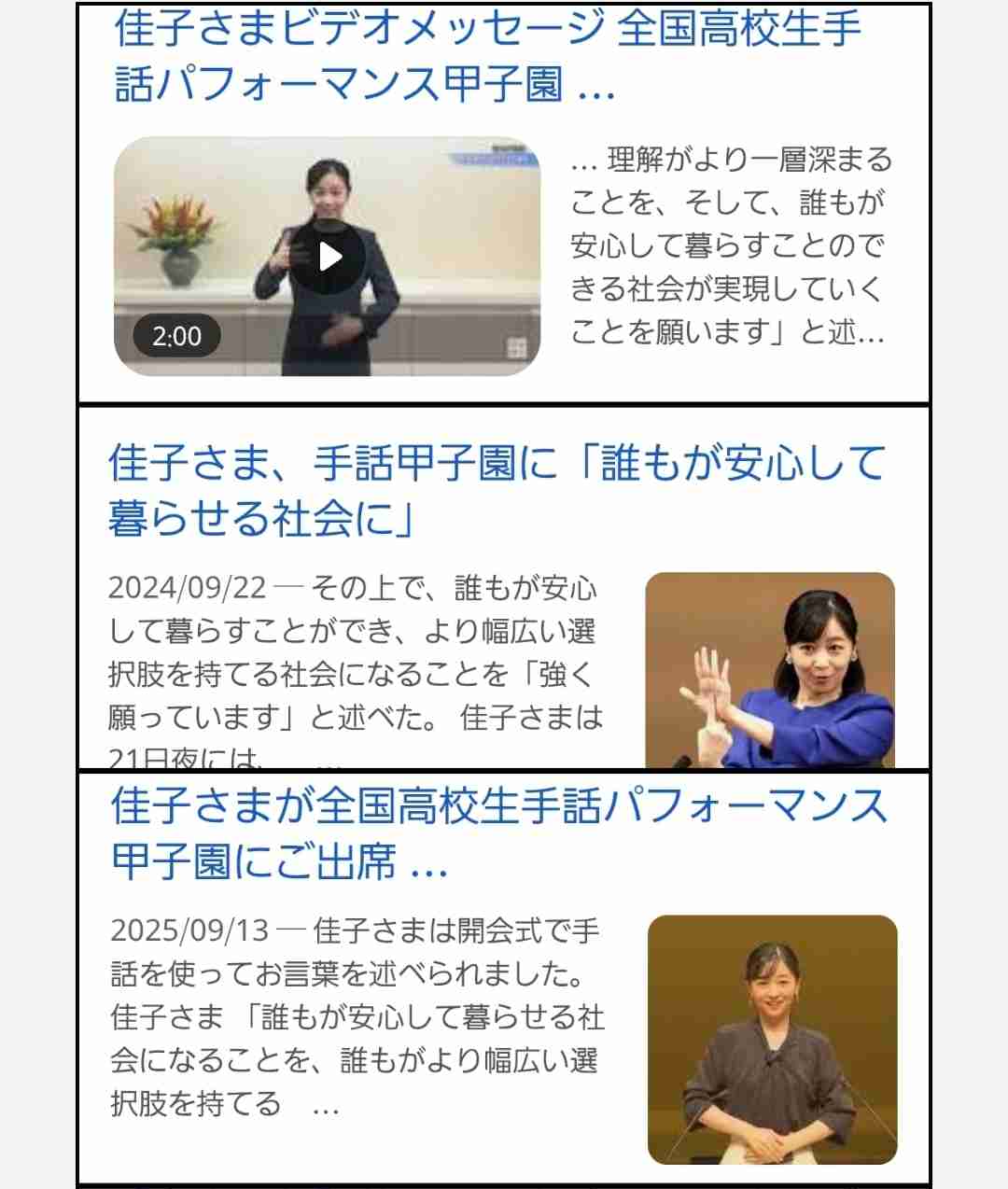Click the 2:00 video duration badge

pyautogui.click(x=176, y=336)
